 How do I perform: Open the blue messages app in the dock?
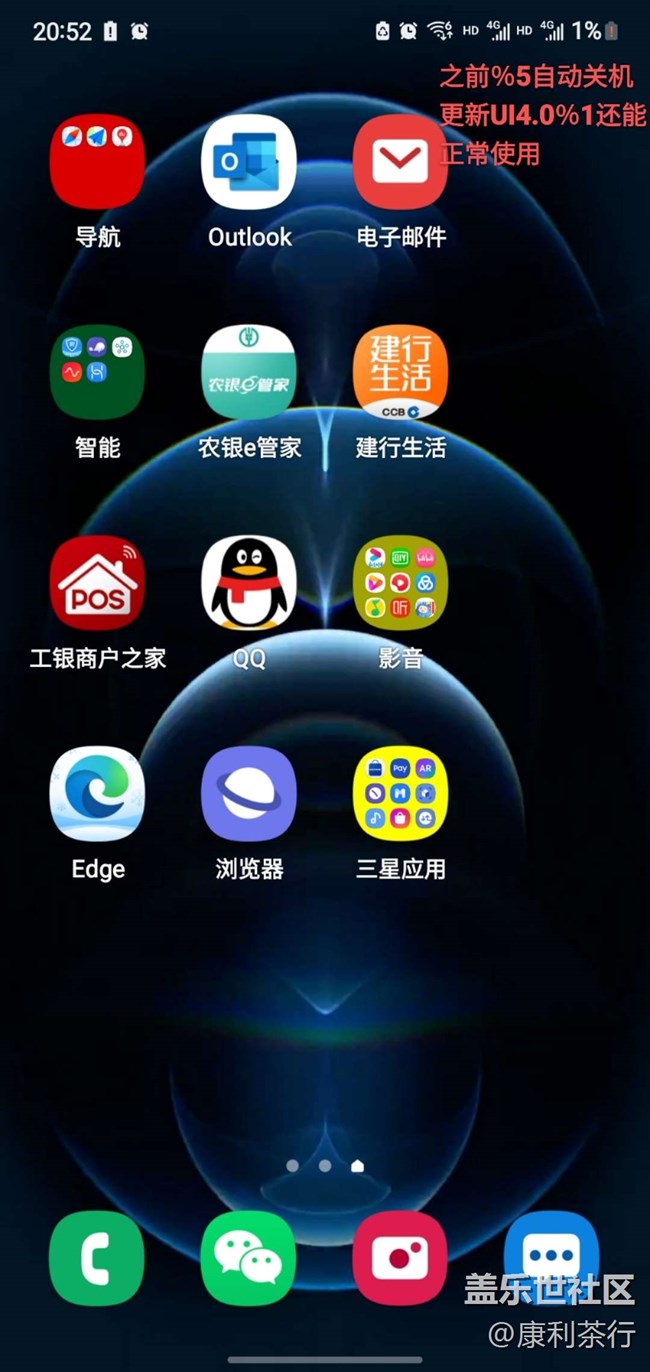[x=551, y=1252]
